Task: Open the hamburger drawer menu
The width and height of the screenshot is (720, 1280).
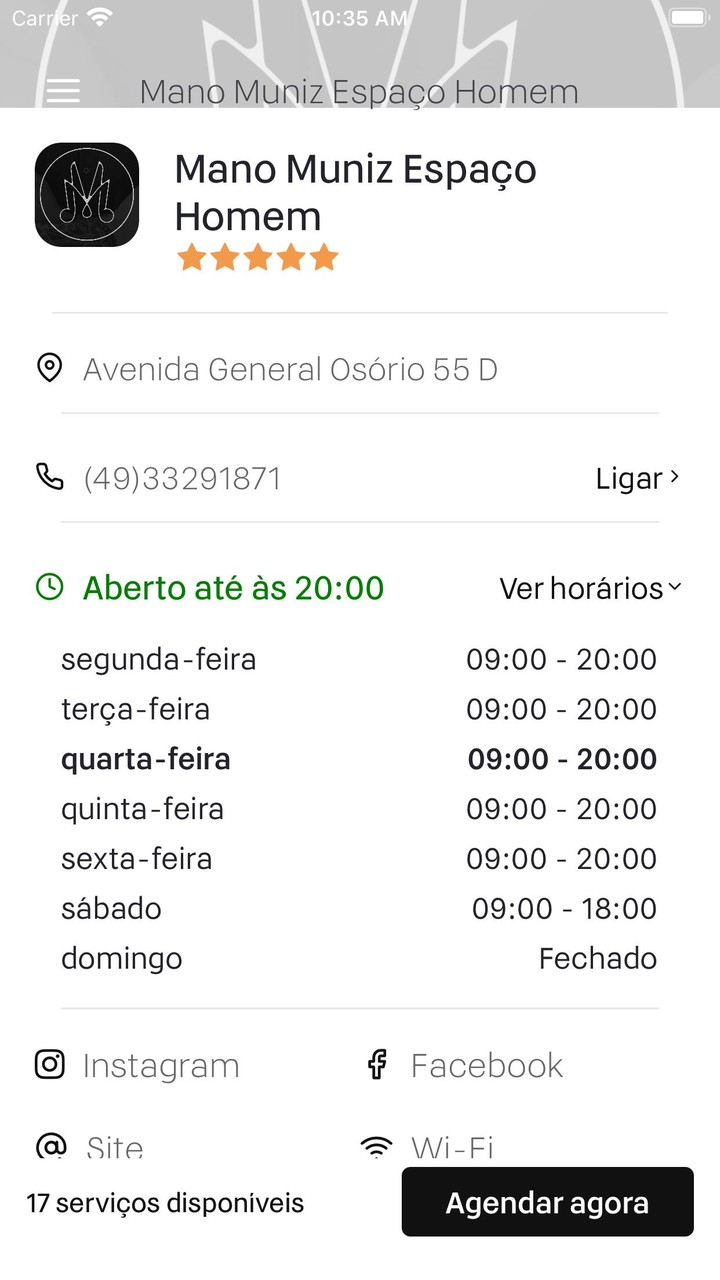Action: pyautogui.click(x=63, y=91)
